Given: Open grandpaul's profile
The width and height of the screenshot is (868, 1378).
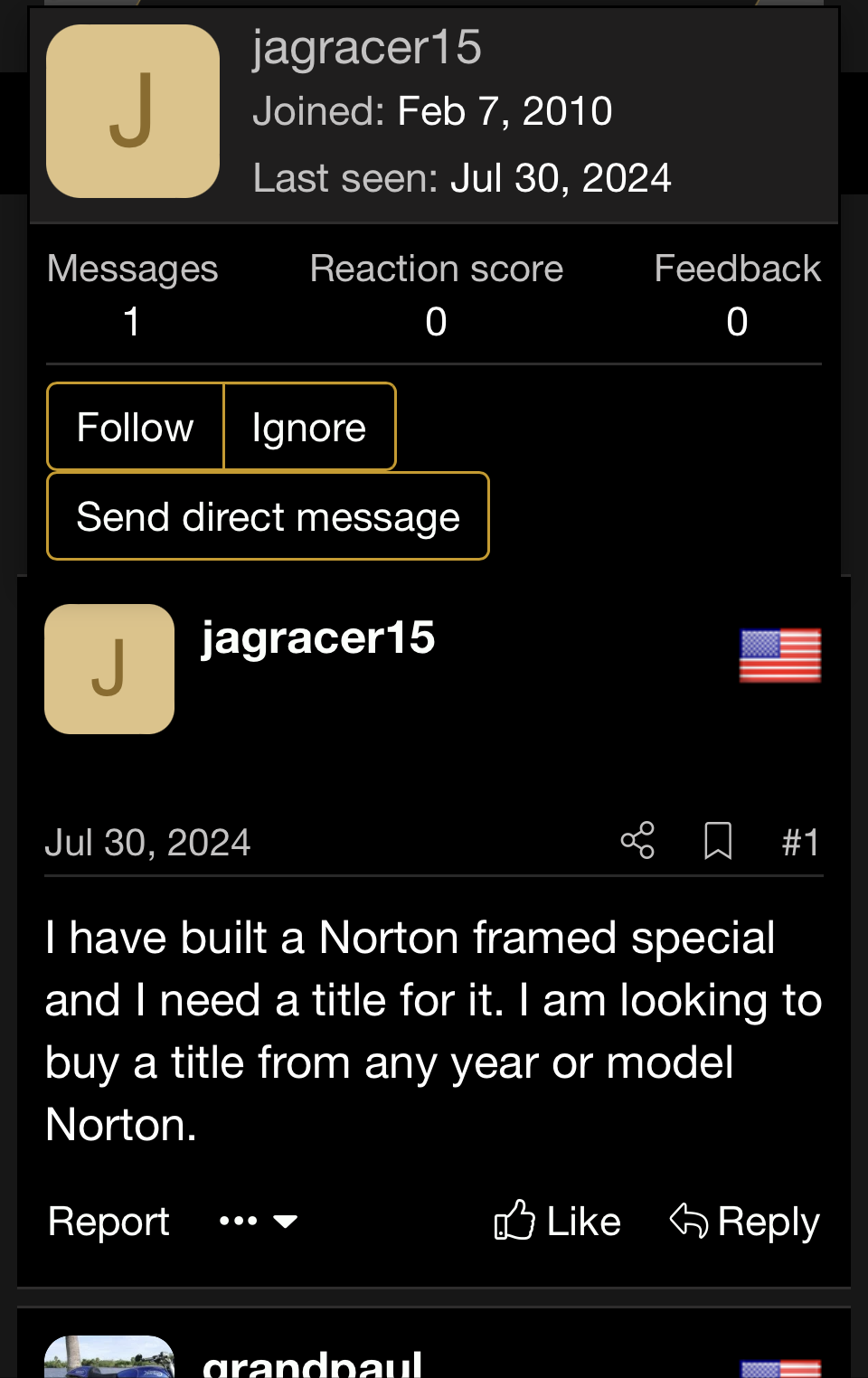Looking at the screenshot, I should click(x=312, y=1363).
